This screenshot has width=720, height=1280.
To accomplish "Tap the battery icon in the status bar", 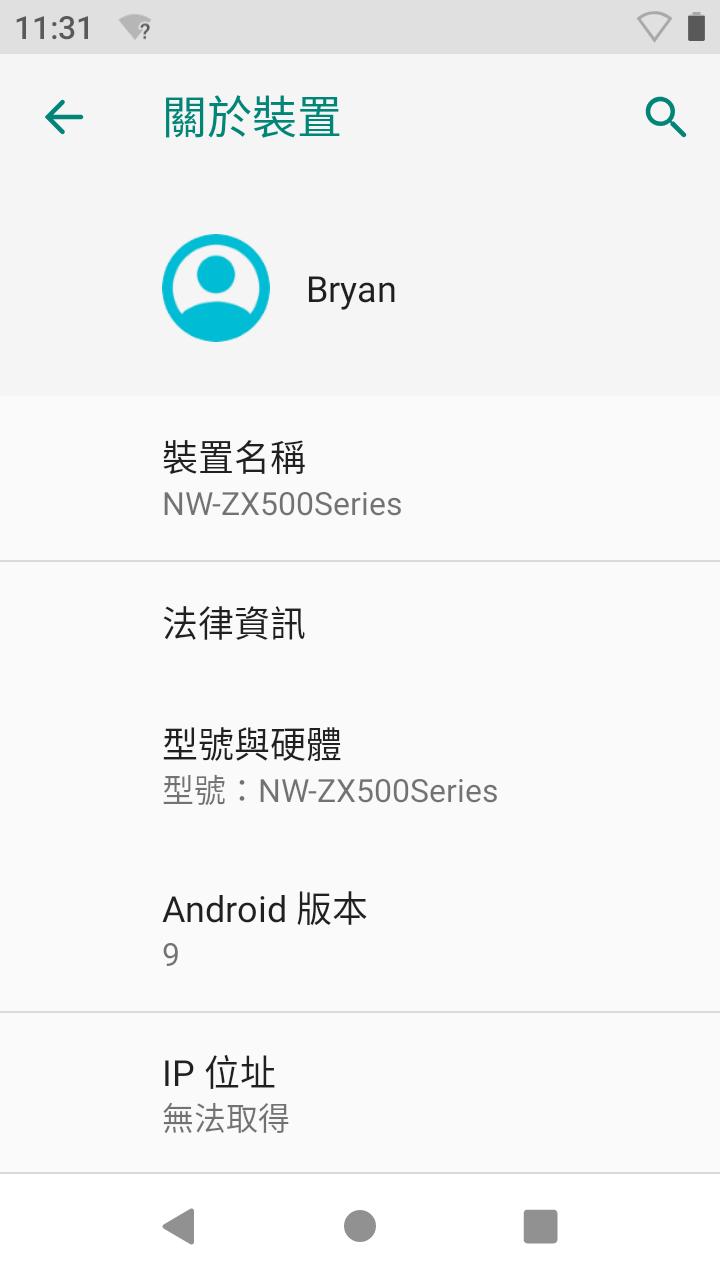I will [x=697, y=27].
